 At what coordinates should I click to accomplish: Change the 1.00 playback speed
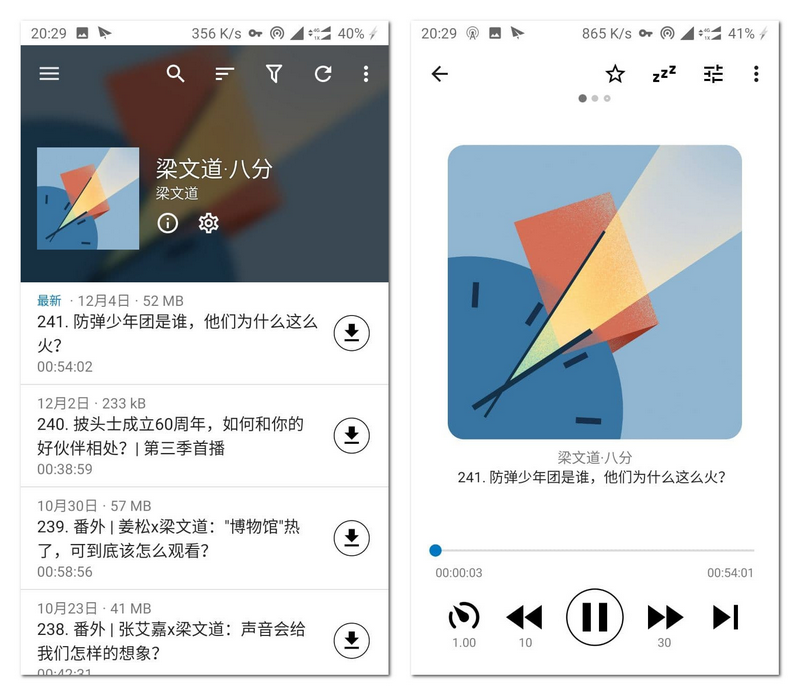(464, 618)
